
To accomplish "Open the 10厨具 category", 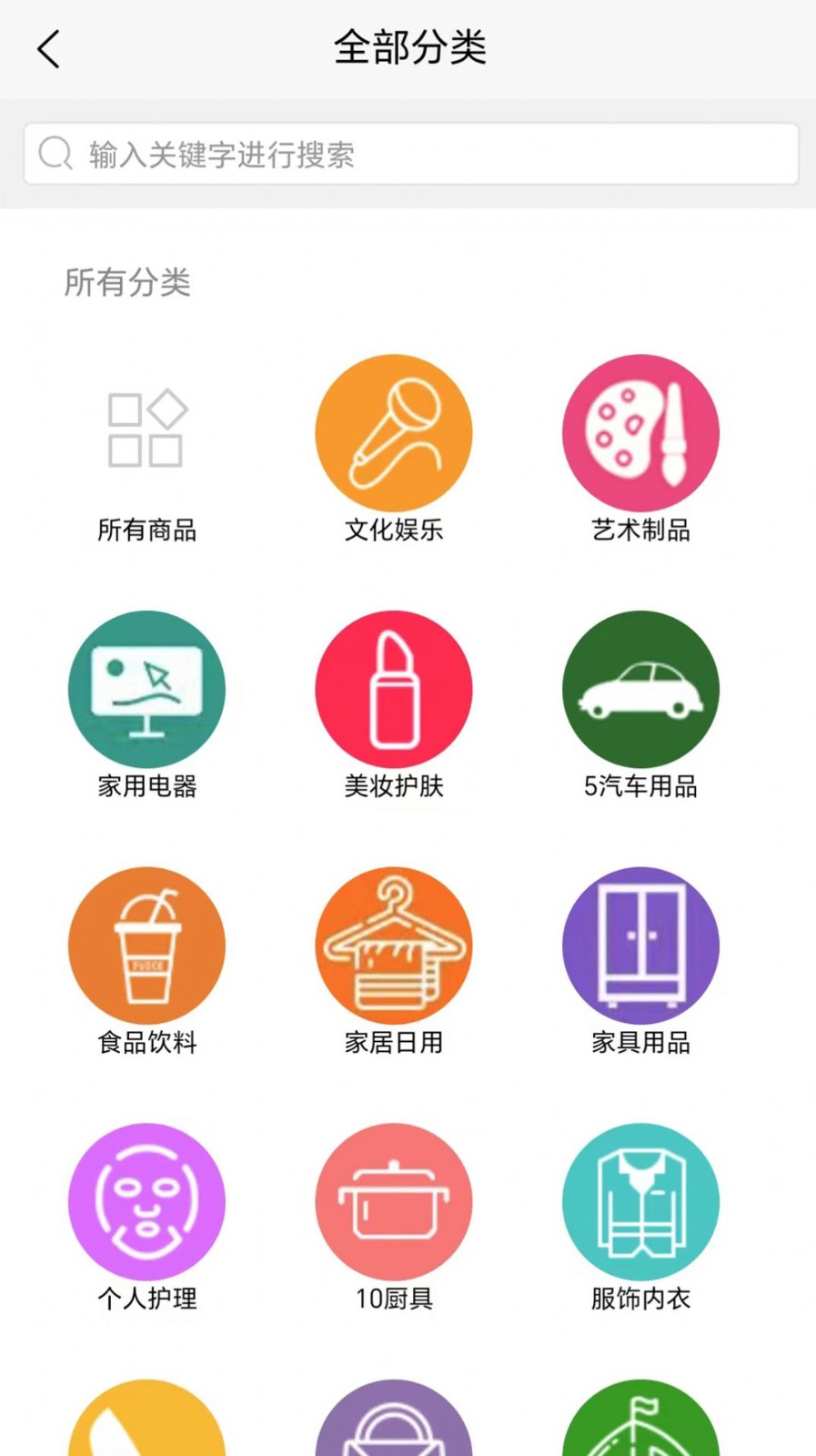I will (393, 1201).
